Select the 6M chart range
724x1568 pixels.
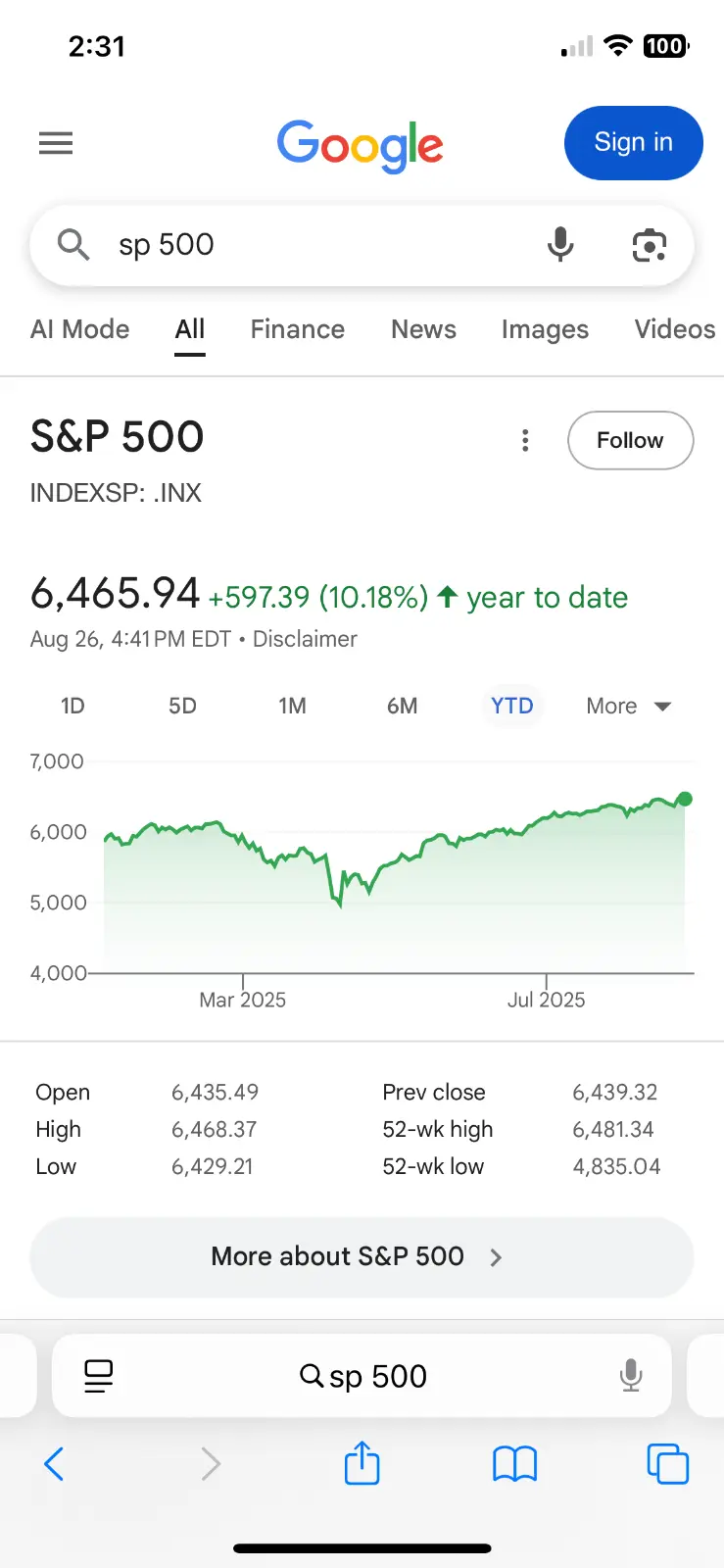click(402, 706)
